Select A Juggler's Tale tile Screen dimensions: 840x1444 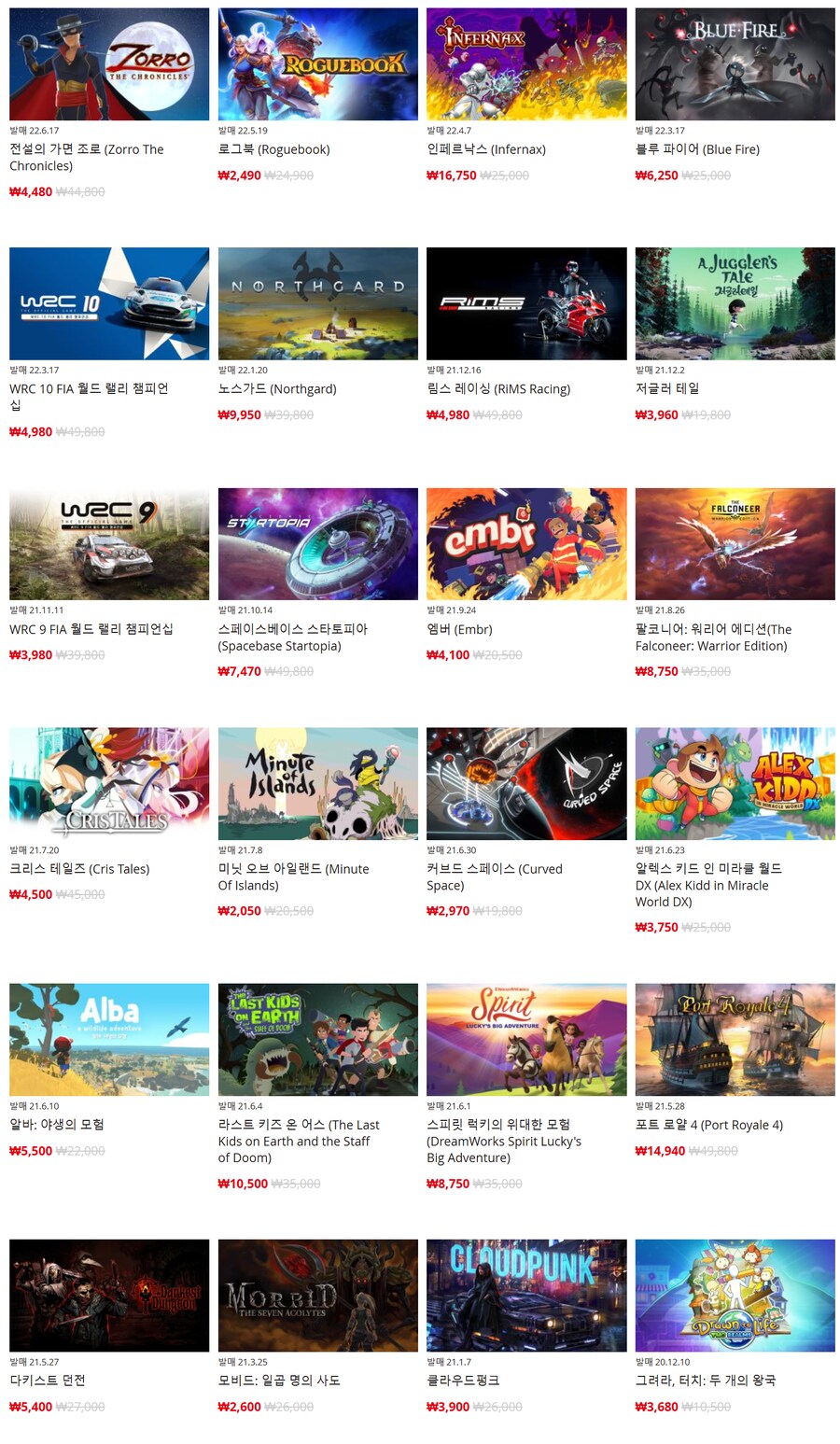point(735,303)
